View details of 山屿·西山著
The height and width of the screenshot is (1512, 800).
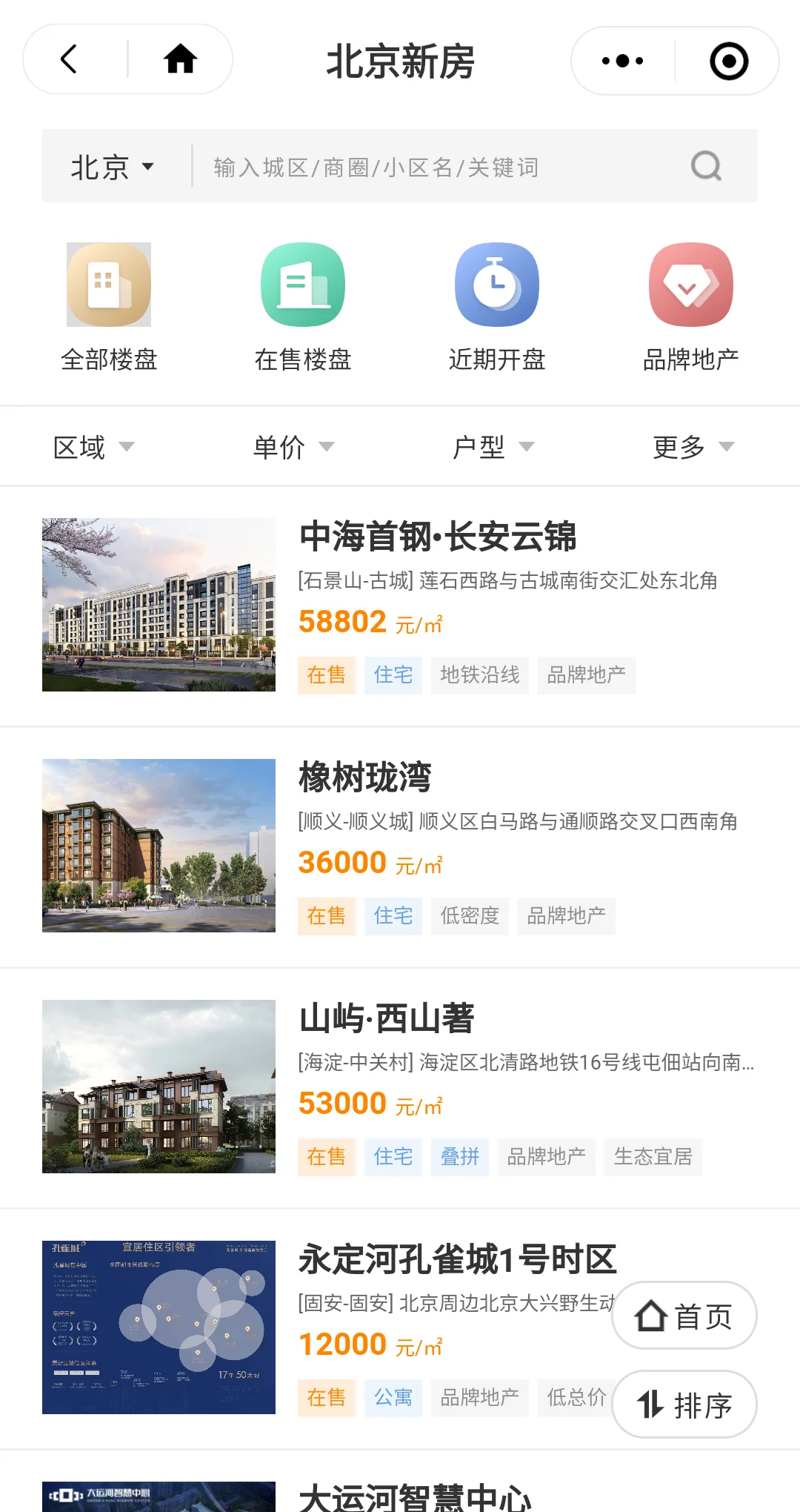(386, 1018)
